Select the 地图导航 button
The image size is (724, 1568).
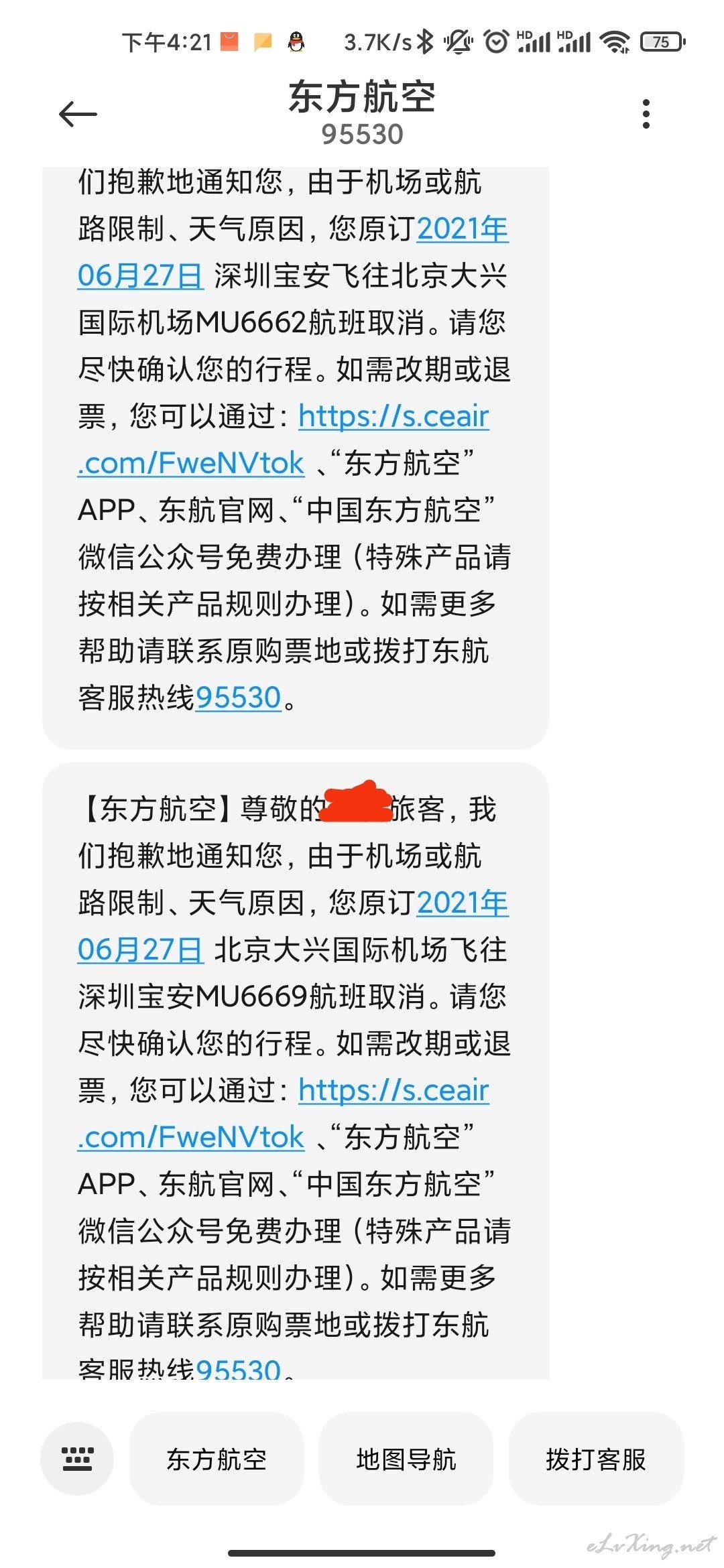pyautogui.click(x=406, y=1459)
